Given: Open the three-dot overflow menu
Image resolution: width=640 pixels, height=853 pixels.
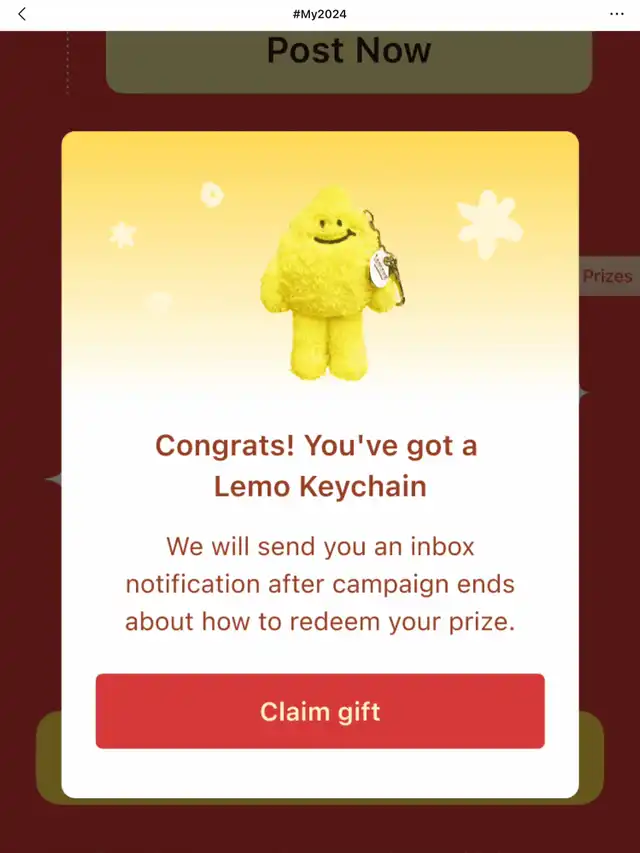Looking at the screenshot, I should click(617, 14).
